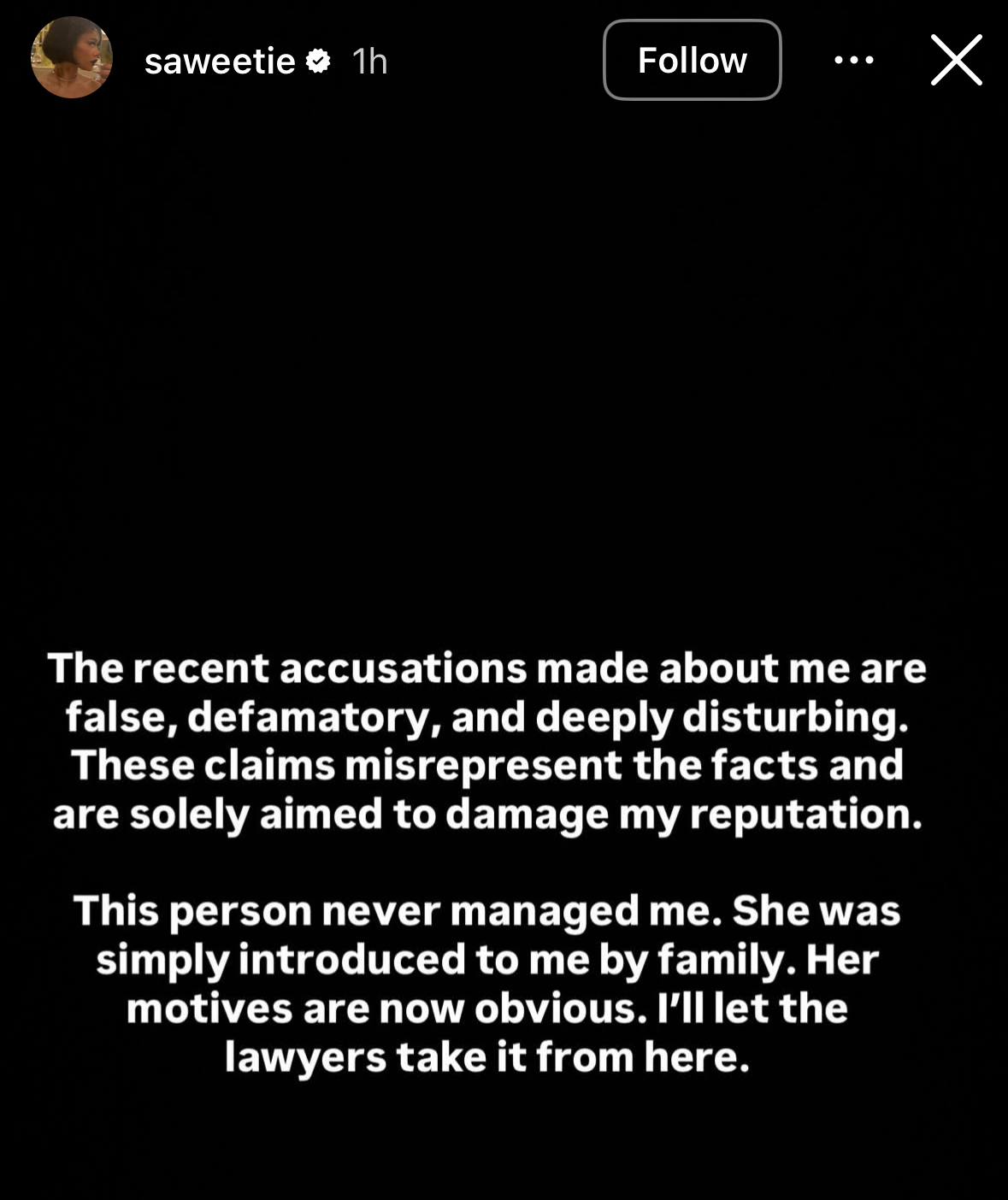Follow saweetie's account

692,60
